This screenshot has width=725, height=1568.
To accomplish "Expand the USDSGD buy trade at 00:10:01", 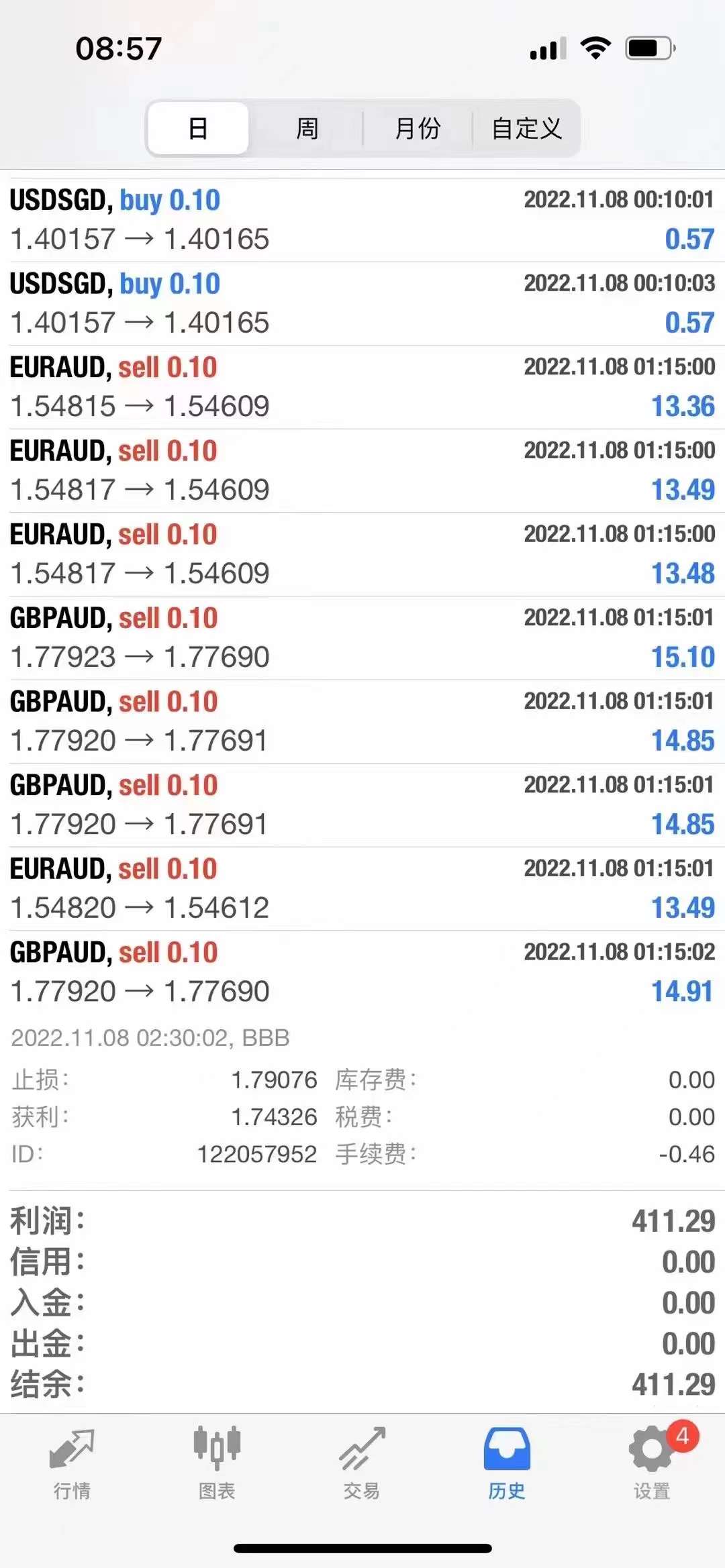I will pyautogui.click(x=362, y=220).
